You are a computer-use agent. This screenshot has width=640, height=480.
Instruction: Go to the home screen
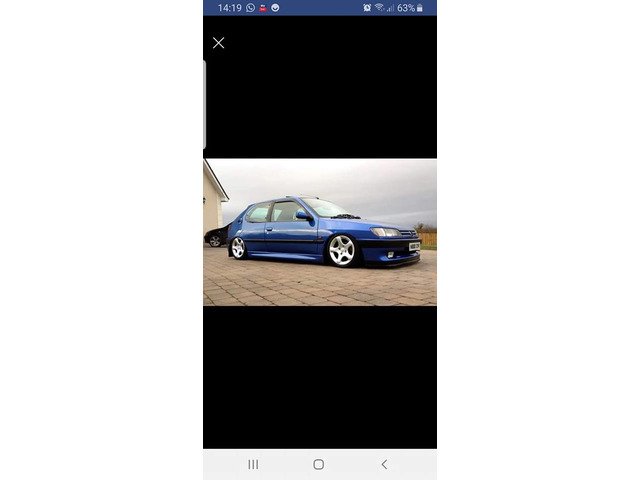318,464
